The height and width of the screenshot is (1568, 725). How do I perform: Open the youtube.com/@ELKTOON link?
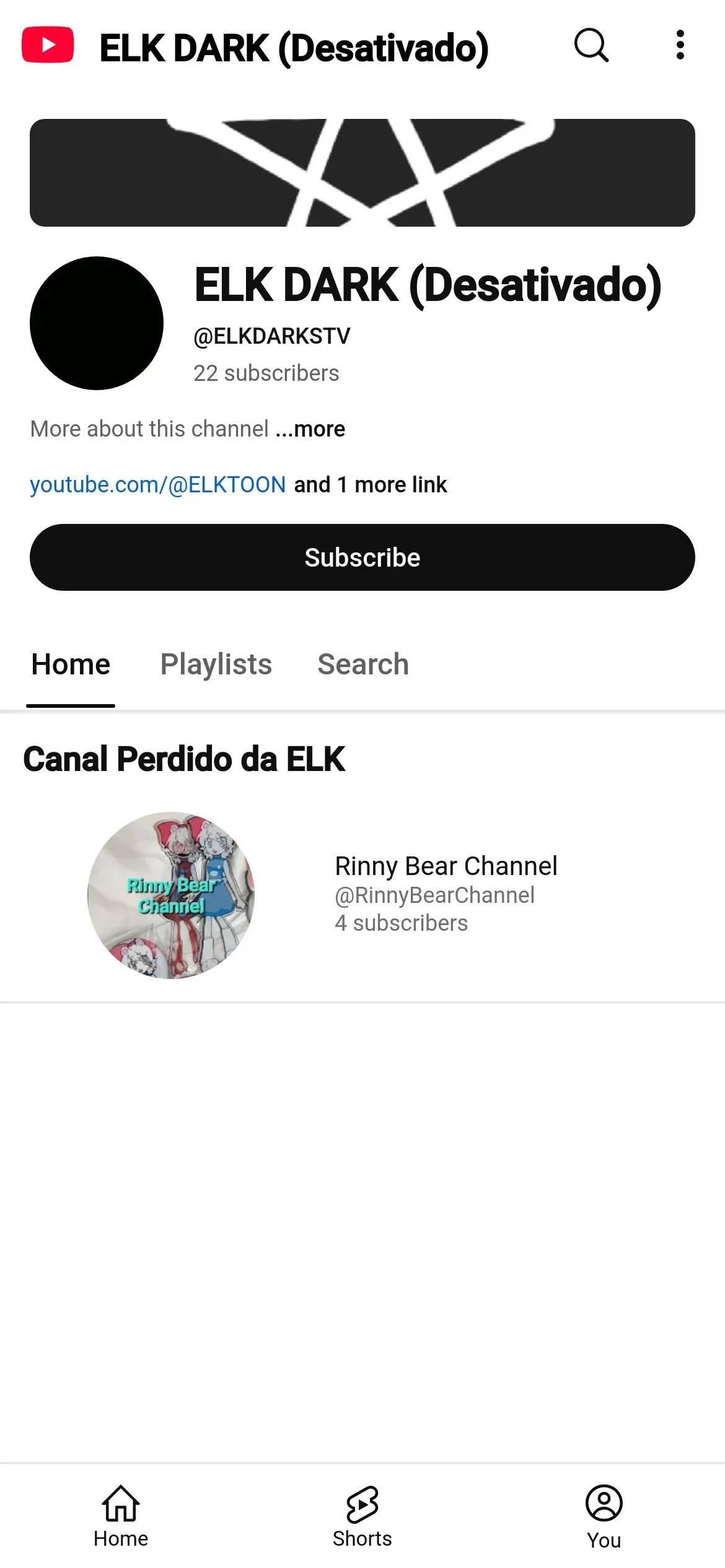pos(157,485)
